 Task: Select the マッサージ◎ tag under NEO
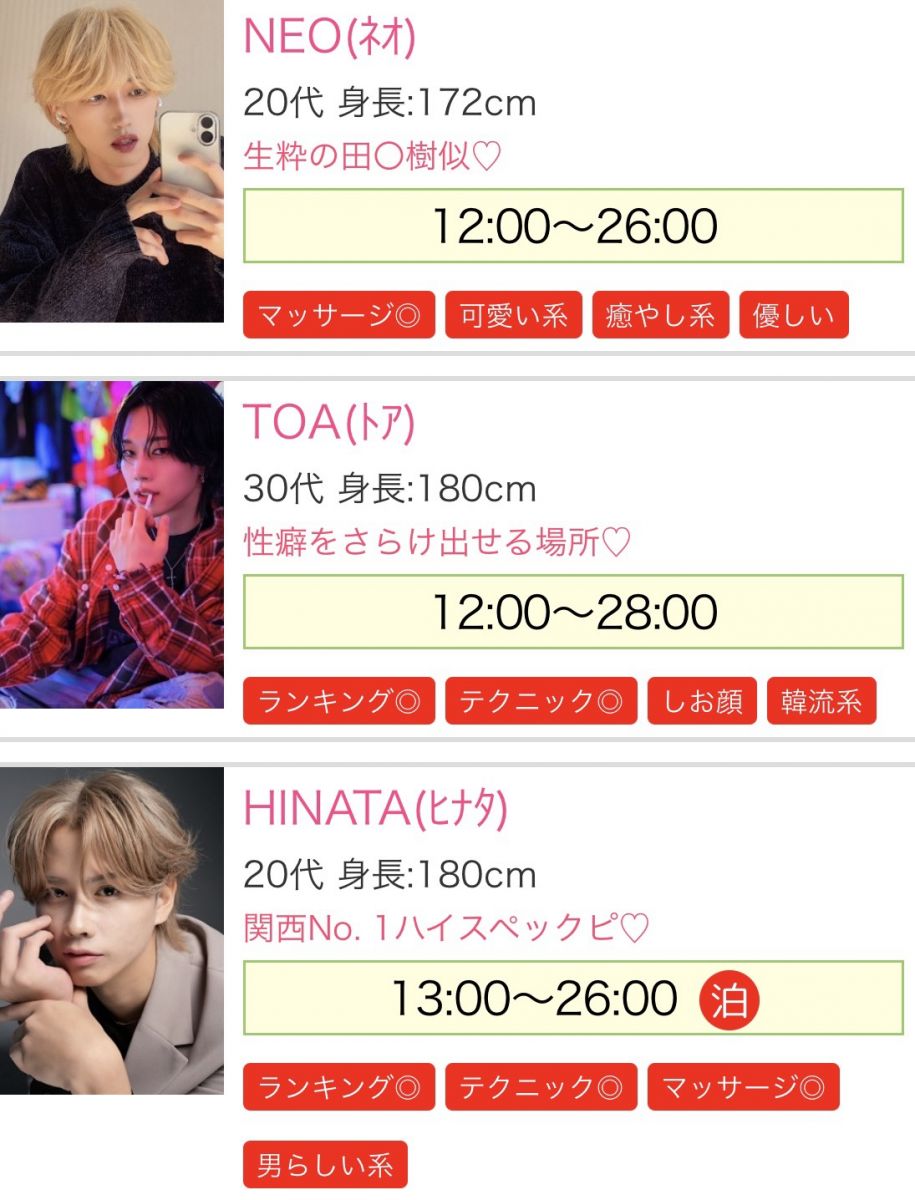[339, 316]
